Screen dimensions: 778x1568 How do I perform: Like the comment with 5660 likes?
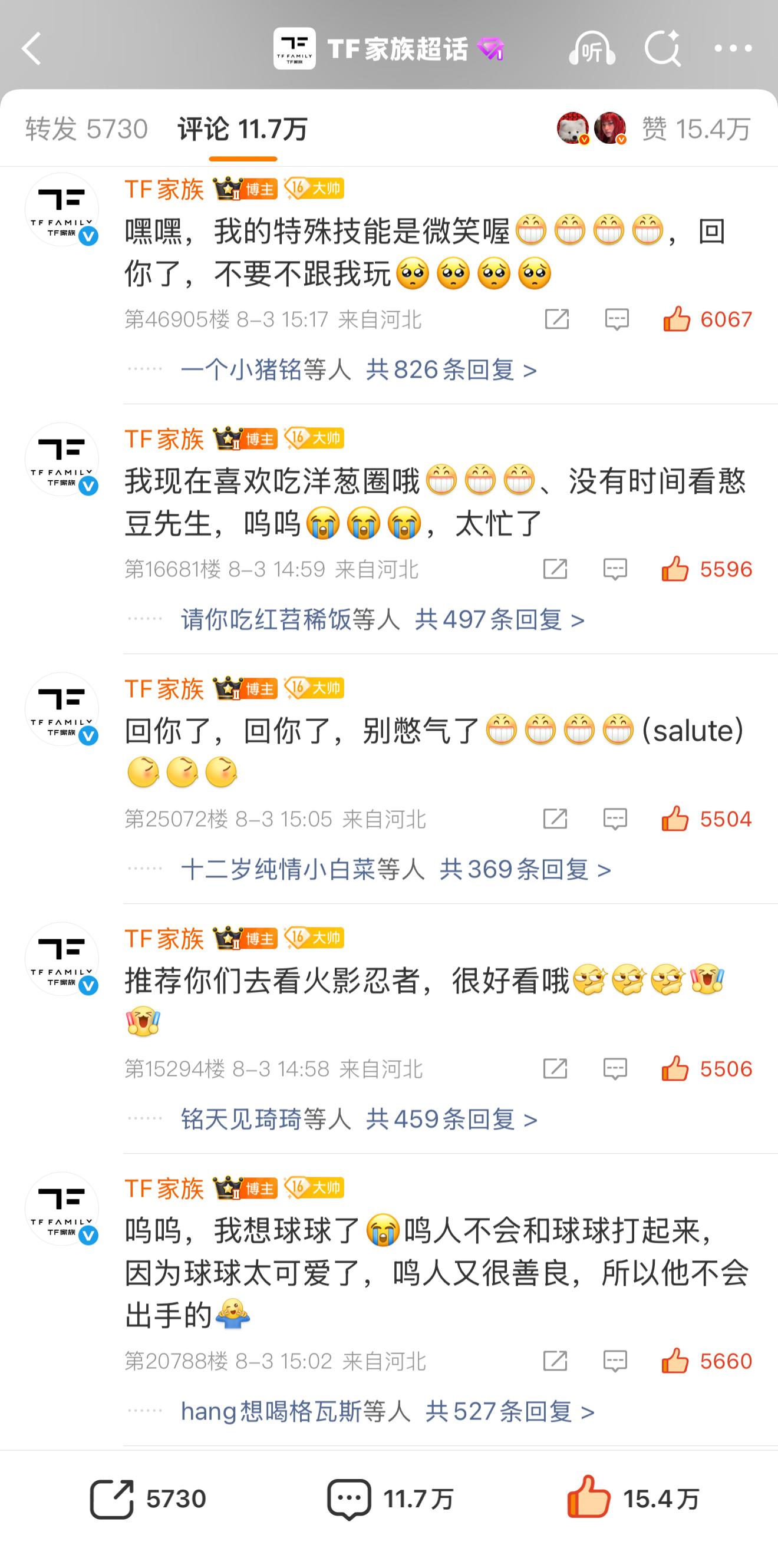[706, 1361]
